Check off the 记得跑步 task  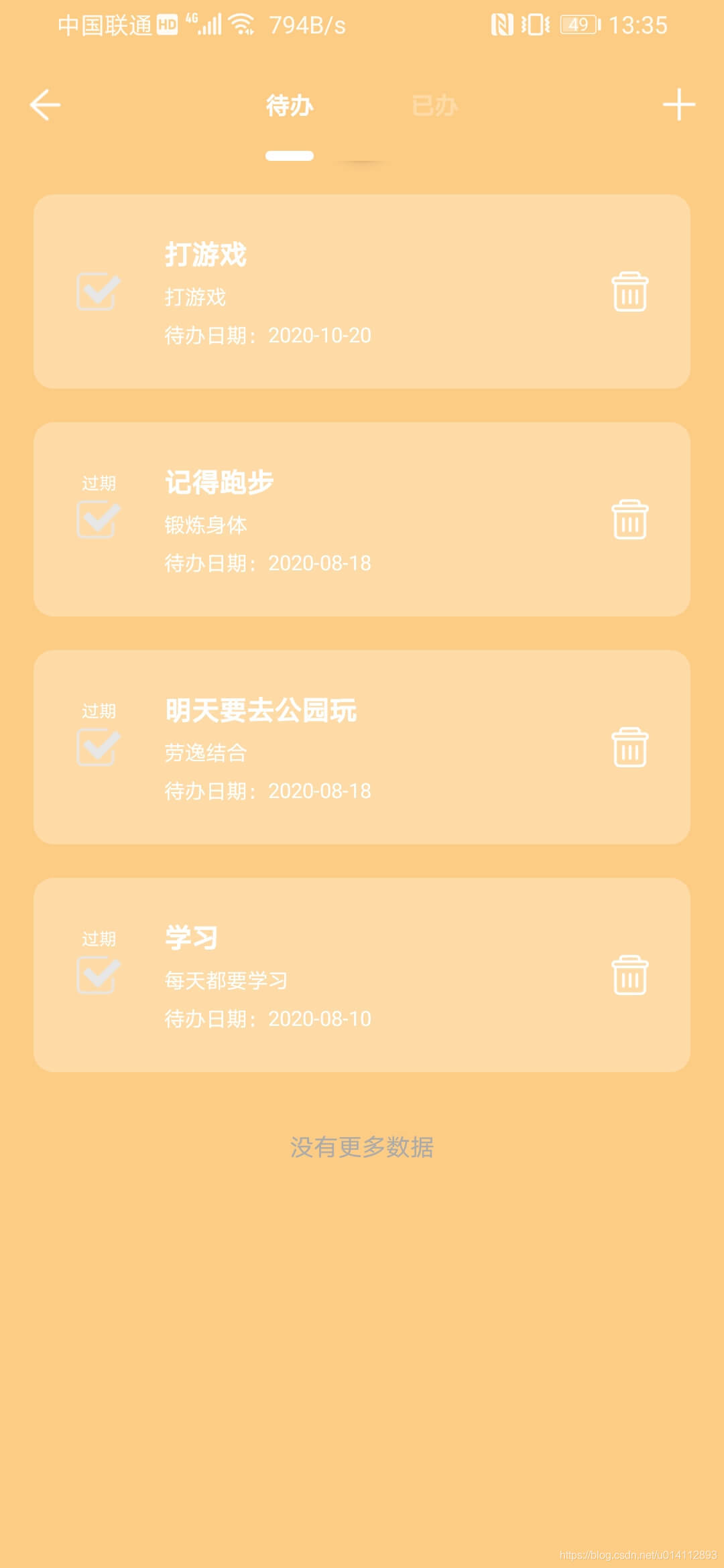[98, 519]
